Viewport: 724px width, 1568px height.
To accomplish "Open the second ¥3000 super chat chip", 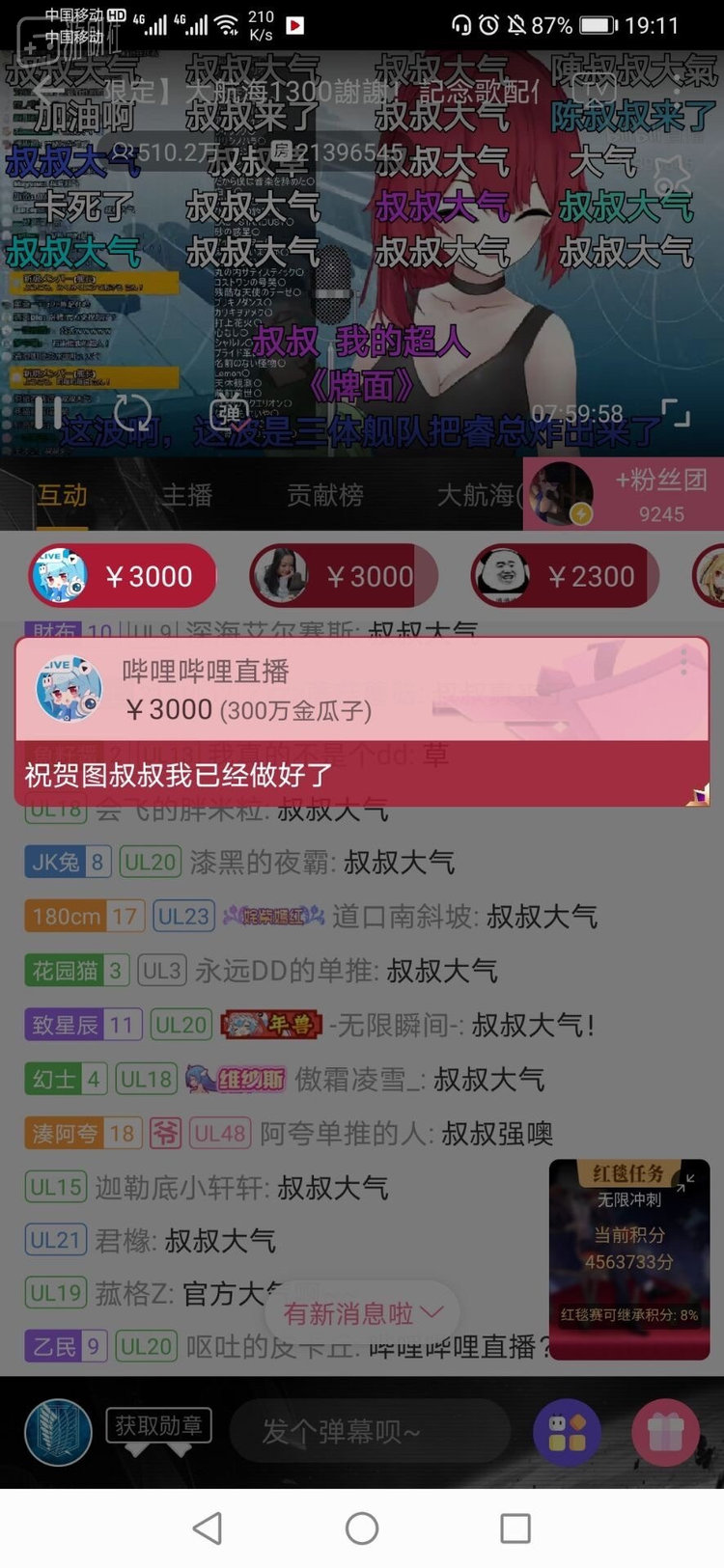I will 344,576.
